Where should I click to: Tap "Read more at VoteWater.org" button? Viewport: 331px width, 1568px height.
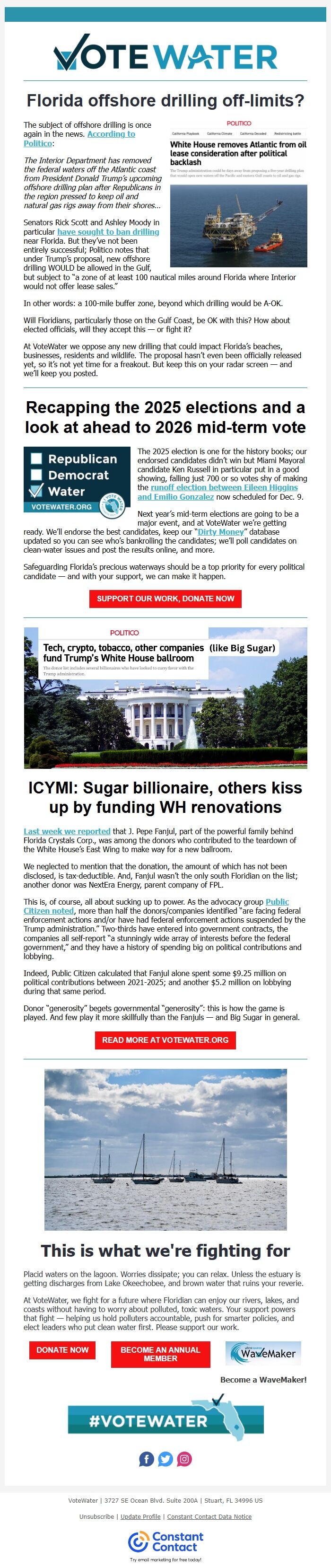pos(165,1039)
